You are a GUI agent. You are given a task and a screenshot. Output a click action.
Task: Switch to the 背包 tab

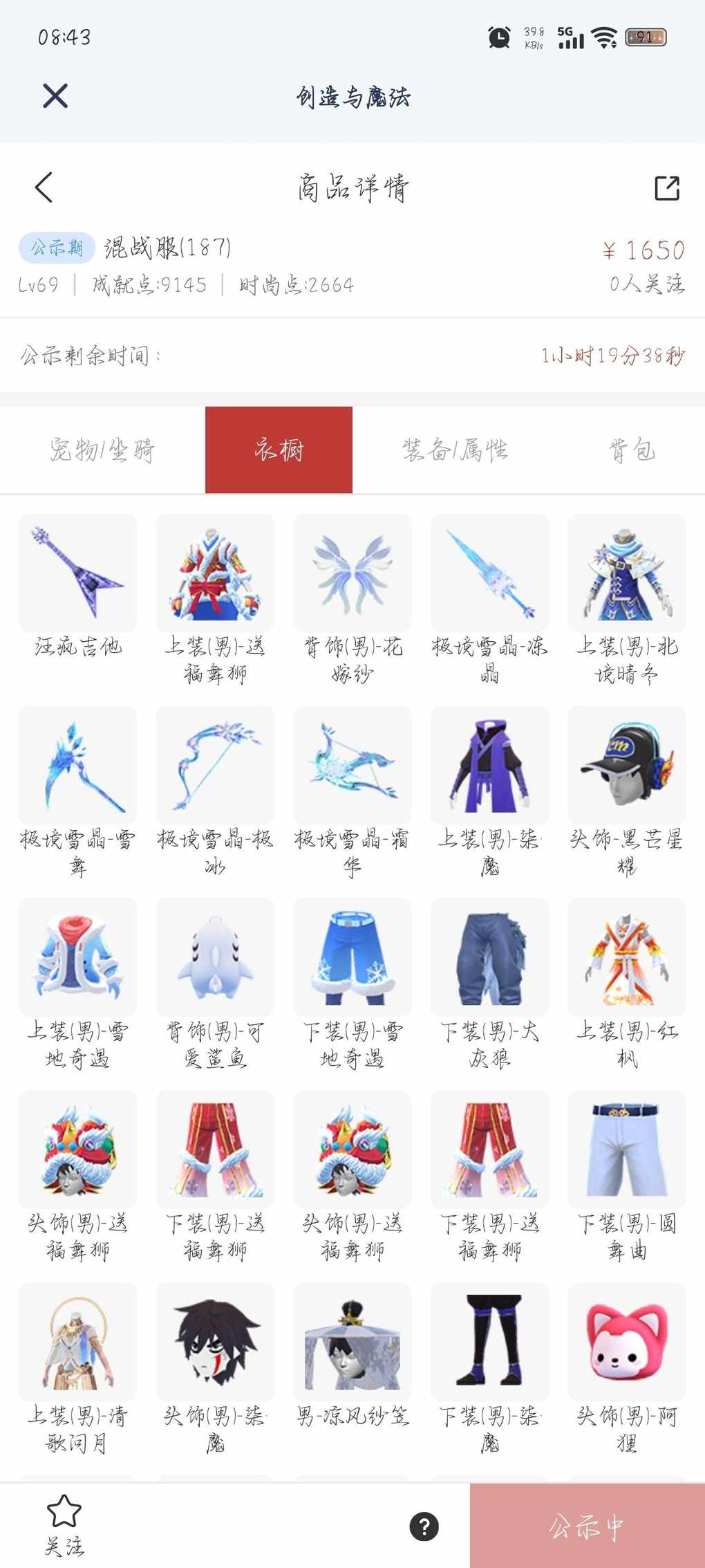pos(632,450)
